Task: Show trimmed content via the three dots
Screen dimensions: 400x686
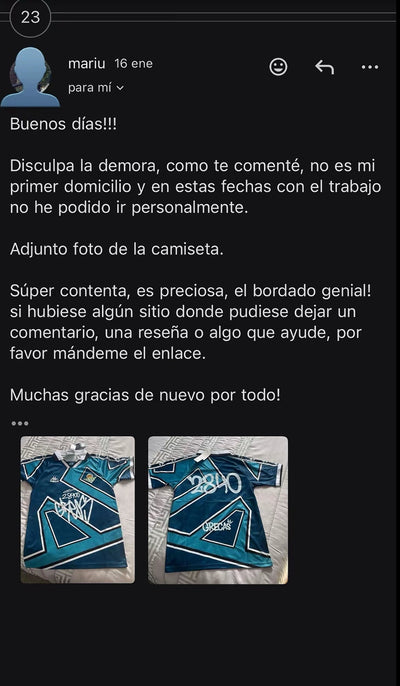Action: tap(20, 423)
